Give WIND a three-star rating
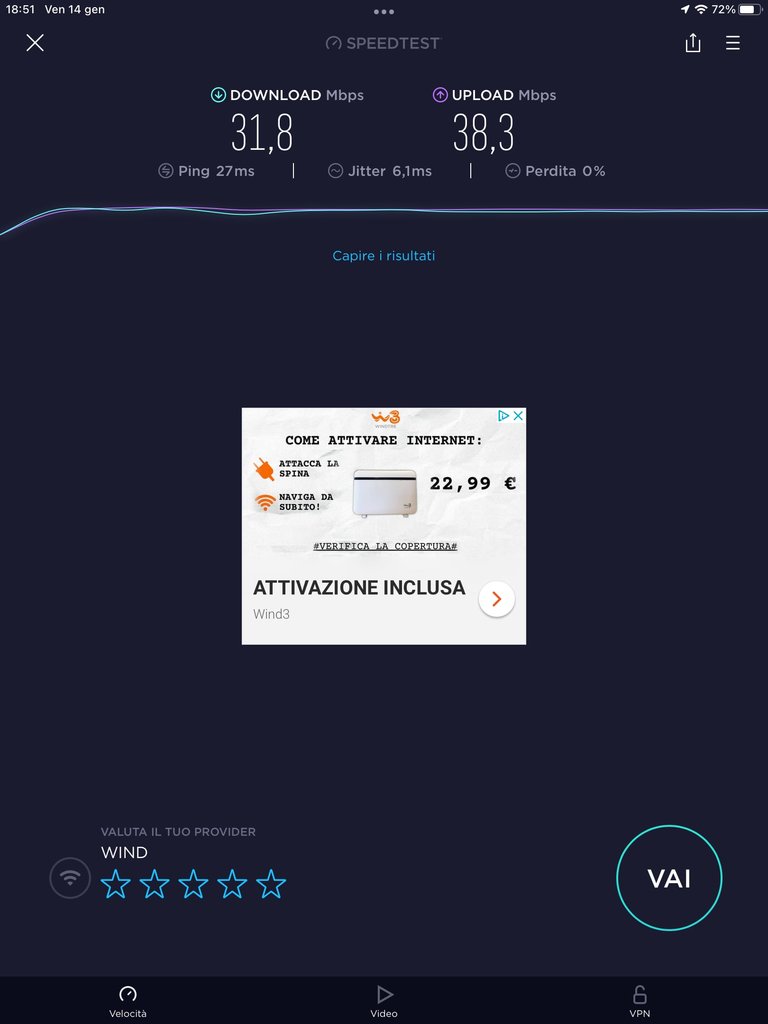 pyautogui.click(x=193, y=884)
